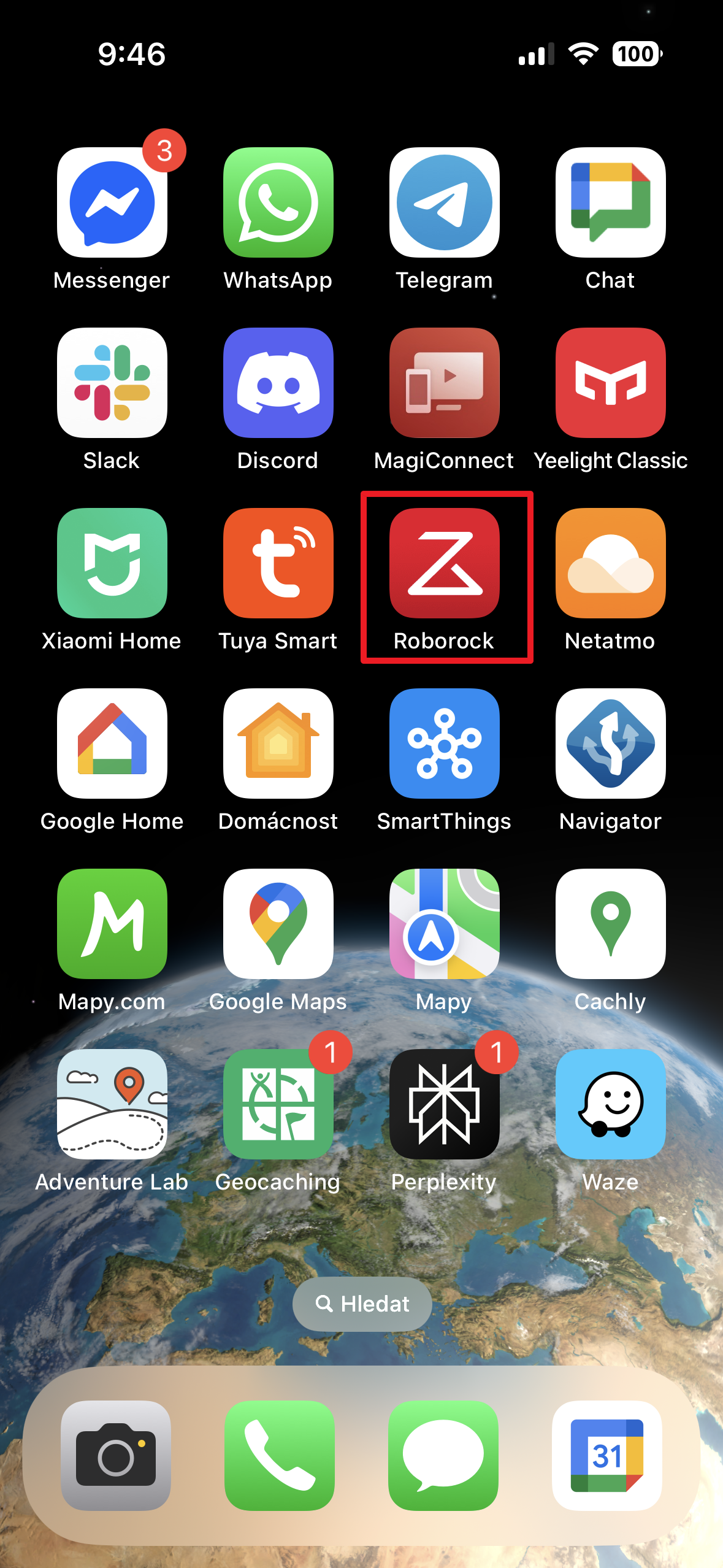This screenshot has width=723, height=1568.
Task: Launch Discord
Action: 278,383
